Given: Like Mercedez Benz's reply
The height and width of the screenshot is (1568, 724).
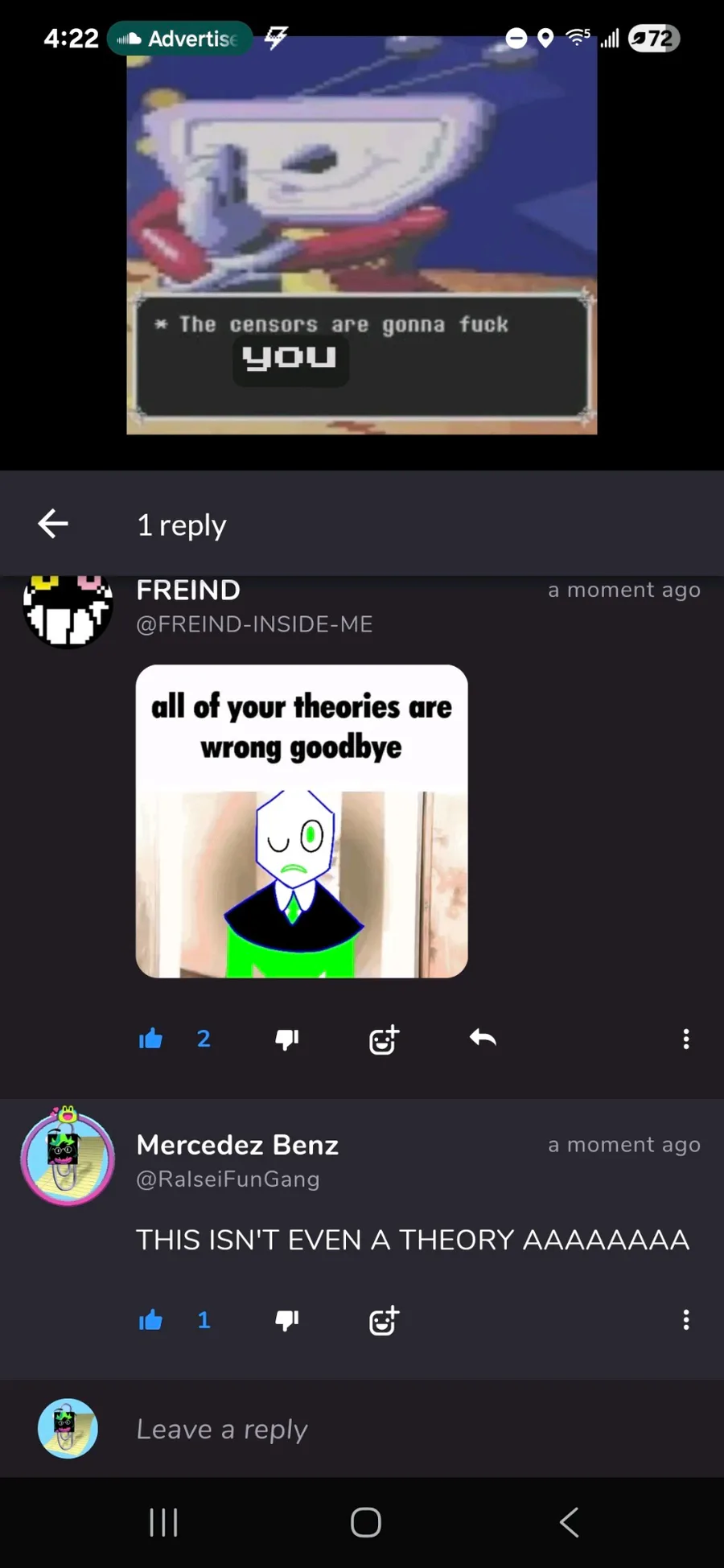Looking at the screenshot, I should coord(150,1320).
